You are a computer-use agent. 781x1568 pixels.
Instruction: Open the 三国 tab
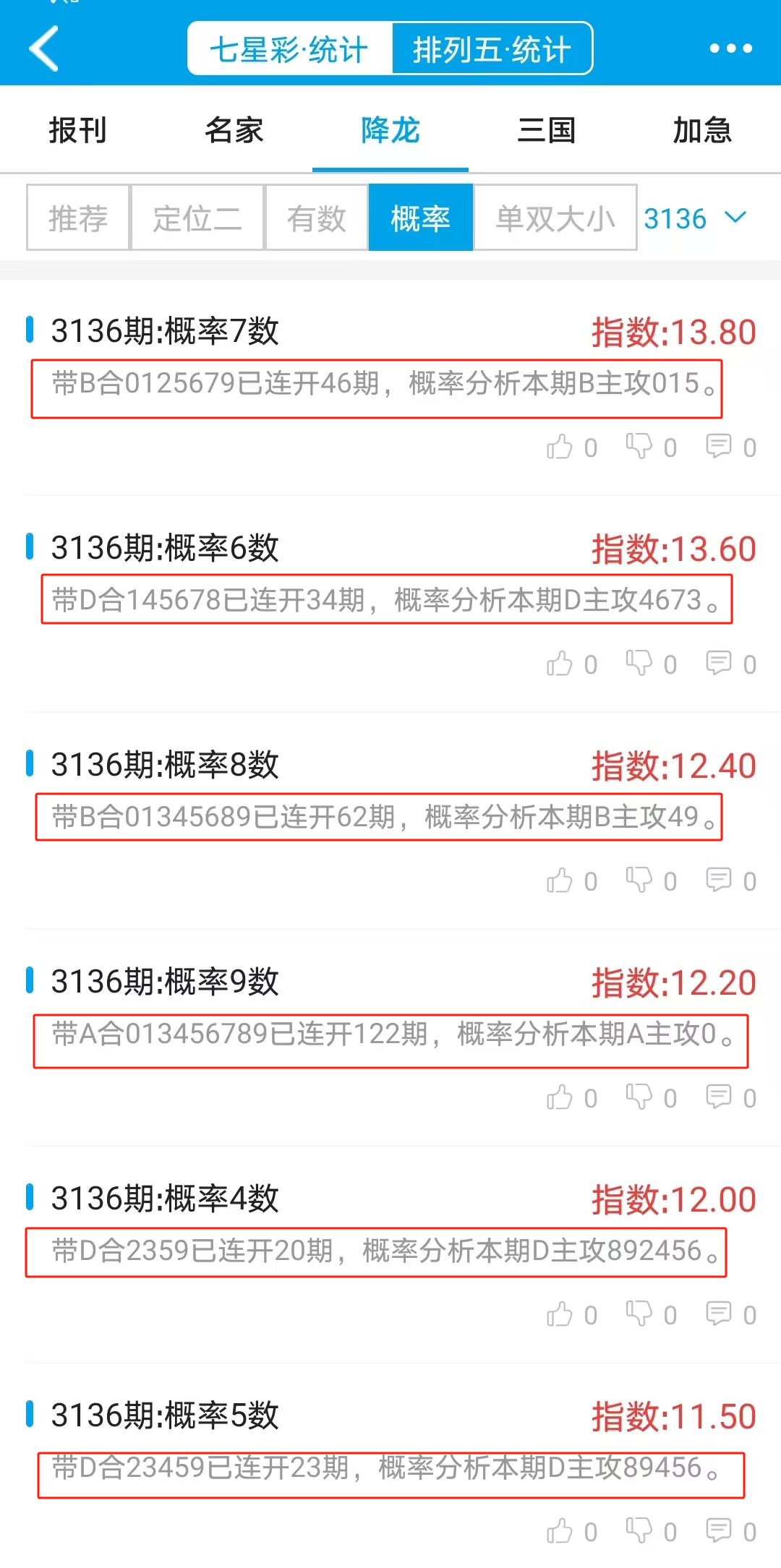(547, 130)
